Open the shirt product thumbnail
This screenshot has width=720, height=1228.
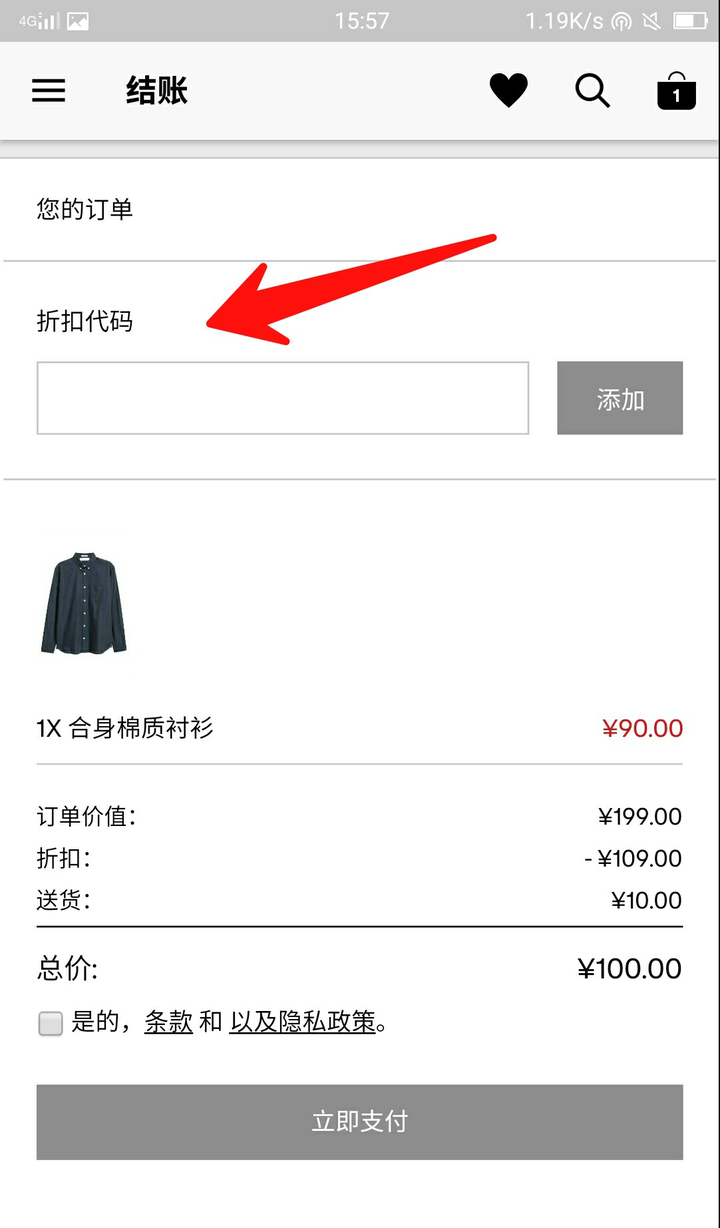click(84, 602)
